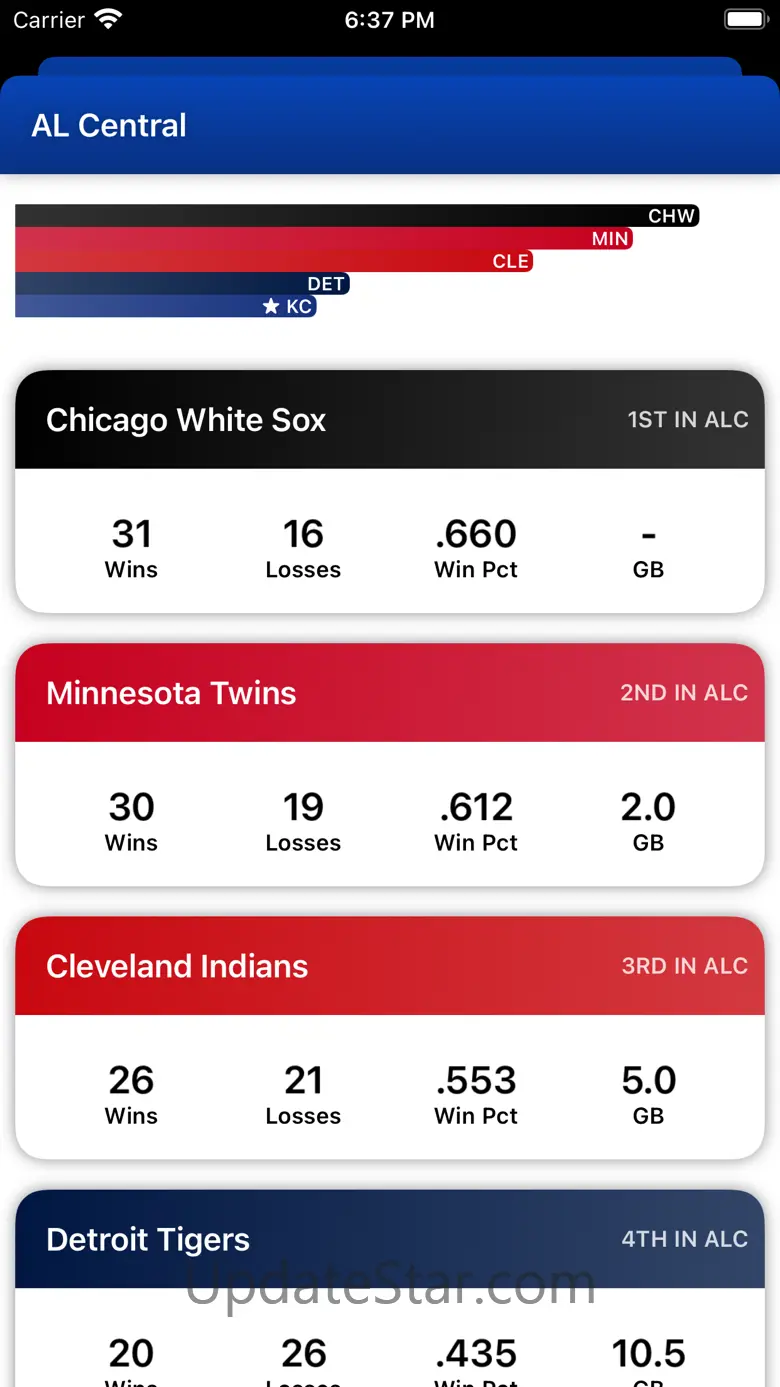View the Detroit Tigers card
Image resolution: width=780 pixels, height=1387 pixels.
click(x=390, y=1288)
